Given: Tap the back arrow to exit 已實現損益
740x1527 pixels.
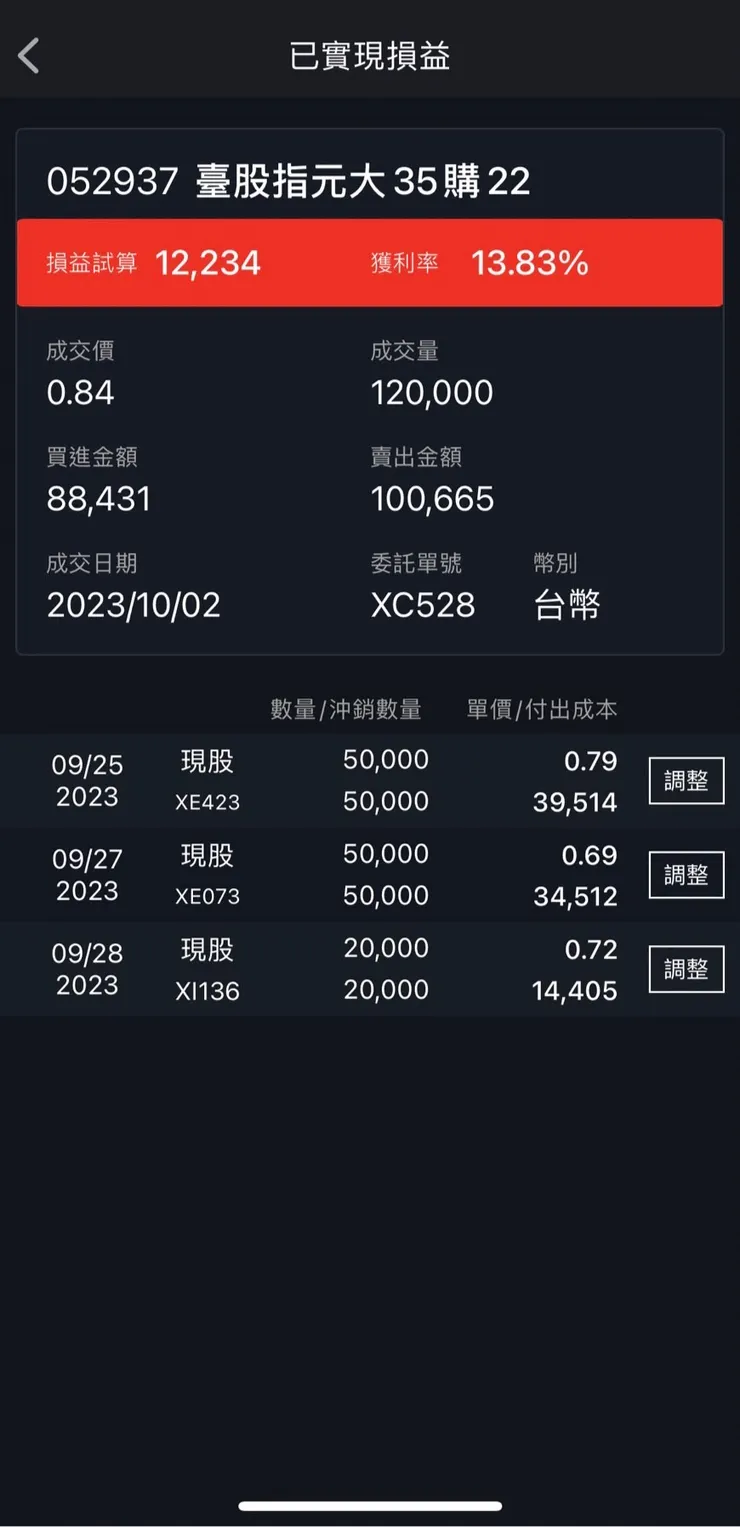Looking at the screenshot, I should click(x=28, y=55).
